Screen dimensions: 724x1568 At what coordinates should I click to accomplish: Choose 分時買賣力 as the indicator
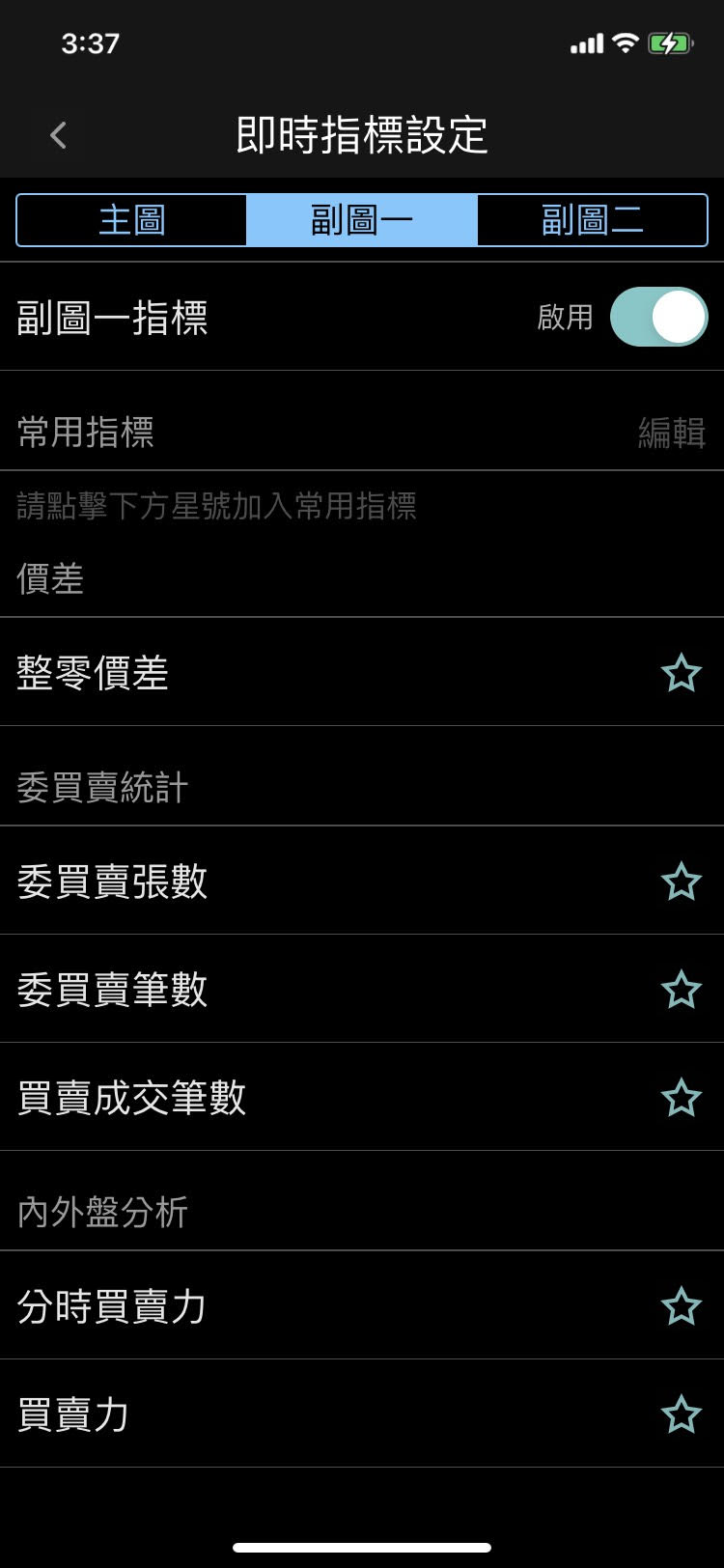pyautogui.click(x=290, y=1306)
